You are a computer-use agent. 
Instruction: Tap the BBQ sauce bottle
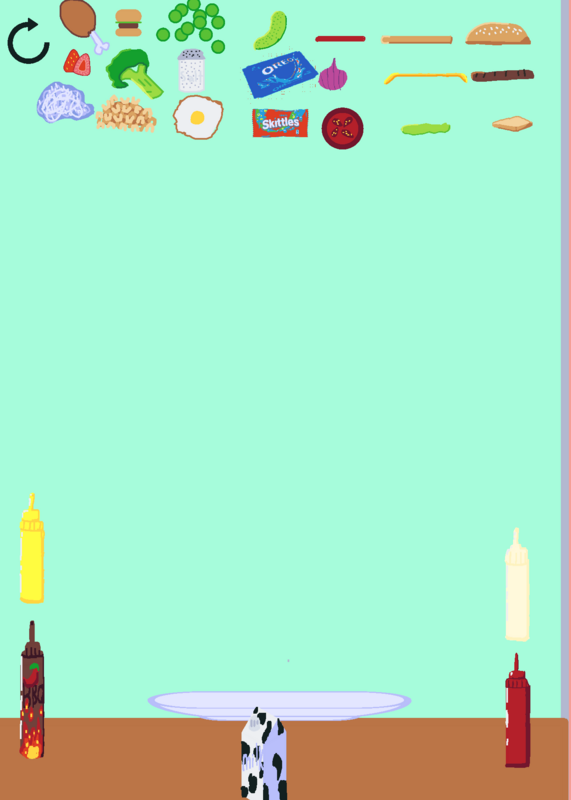(x=32, y=690)
